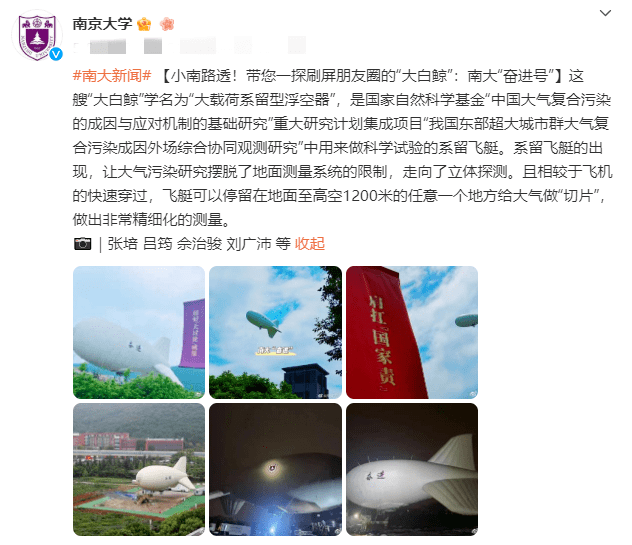This screenshot has height=545, width=632.
Task: Open photo with the red banner
Action: tap(411, 332)
